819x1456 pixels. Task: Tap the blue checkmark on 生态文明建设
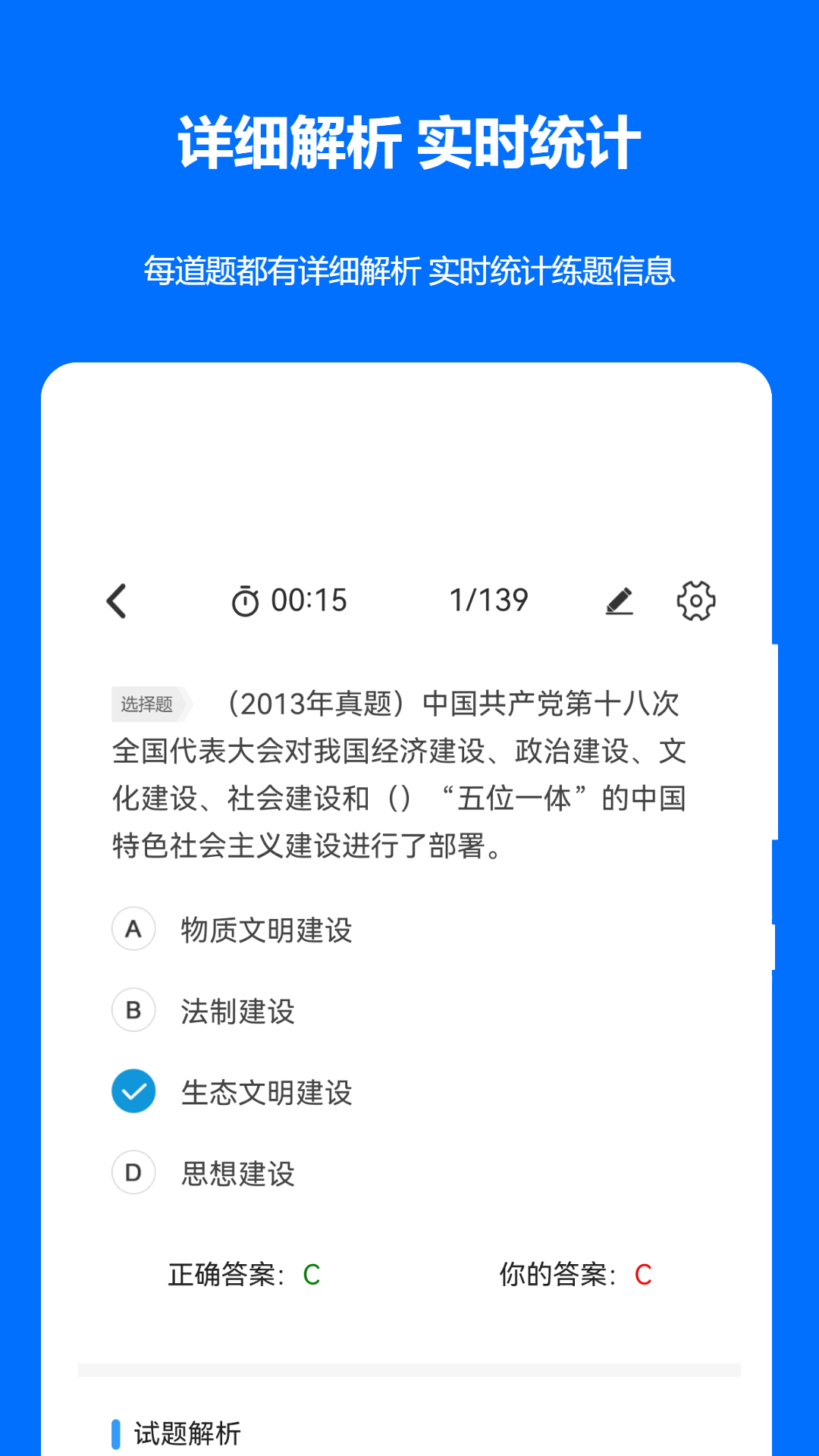pos(133,1092)
